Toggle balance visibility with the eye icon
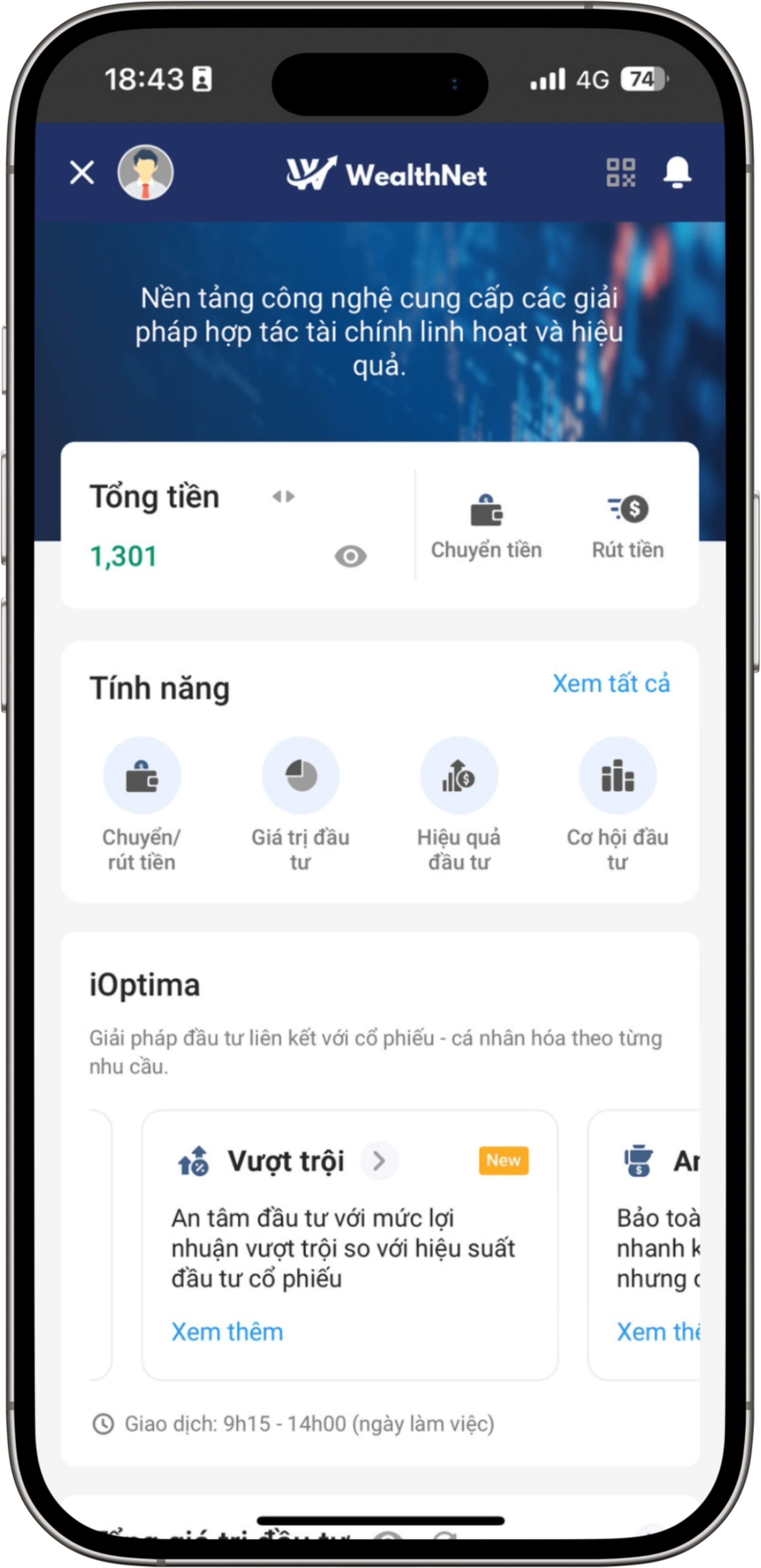The width and height of the screenshot is (761, 1568). click(351, 556)
